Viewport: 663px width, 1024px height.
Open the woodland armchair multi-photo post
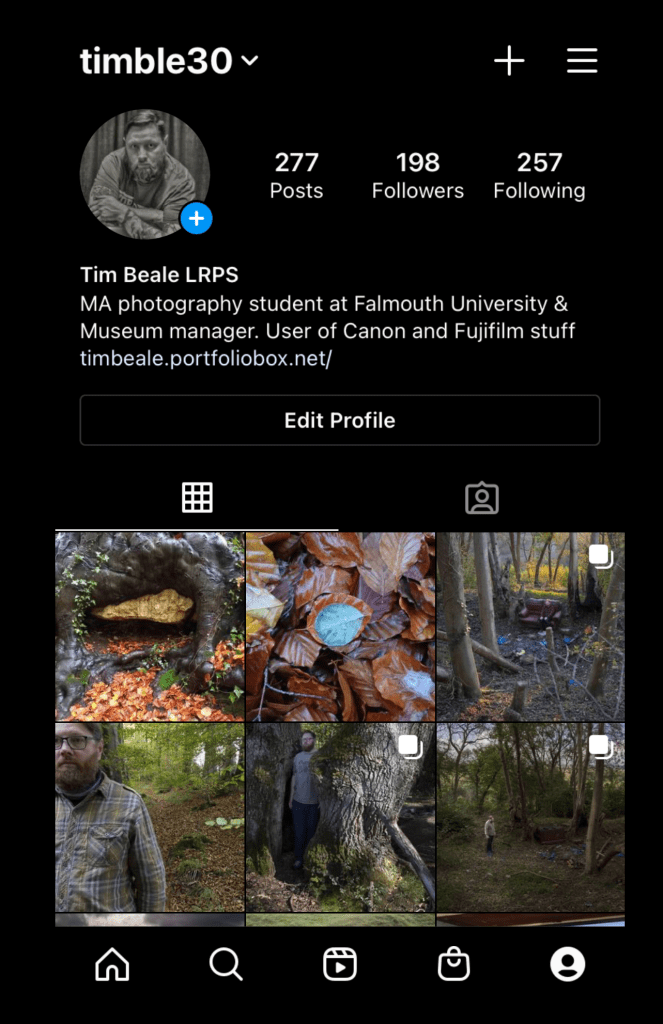(x=530, y=626)
